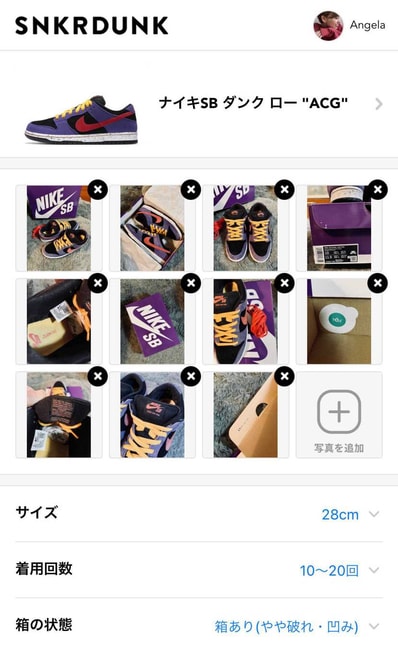
Task: Remove the photo of the orange spare laces
Action: point(284,283)
